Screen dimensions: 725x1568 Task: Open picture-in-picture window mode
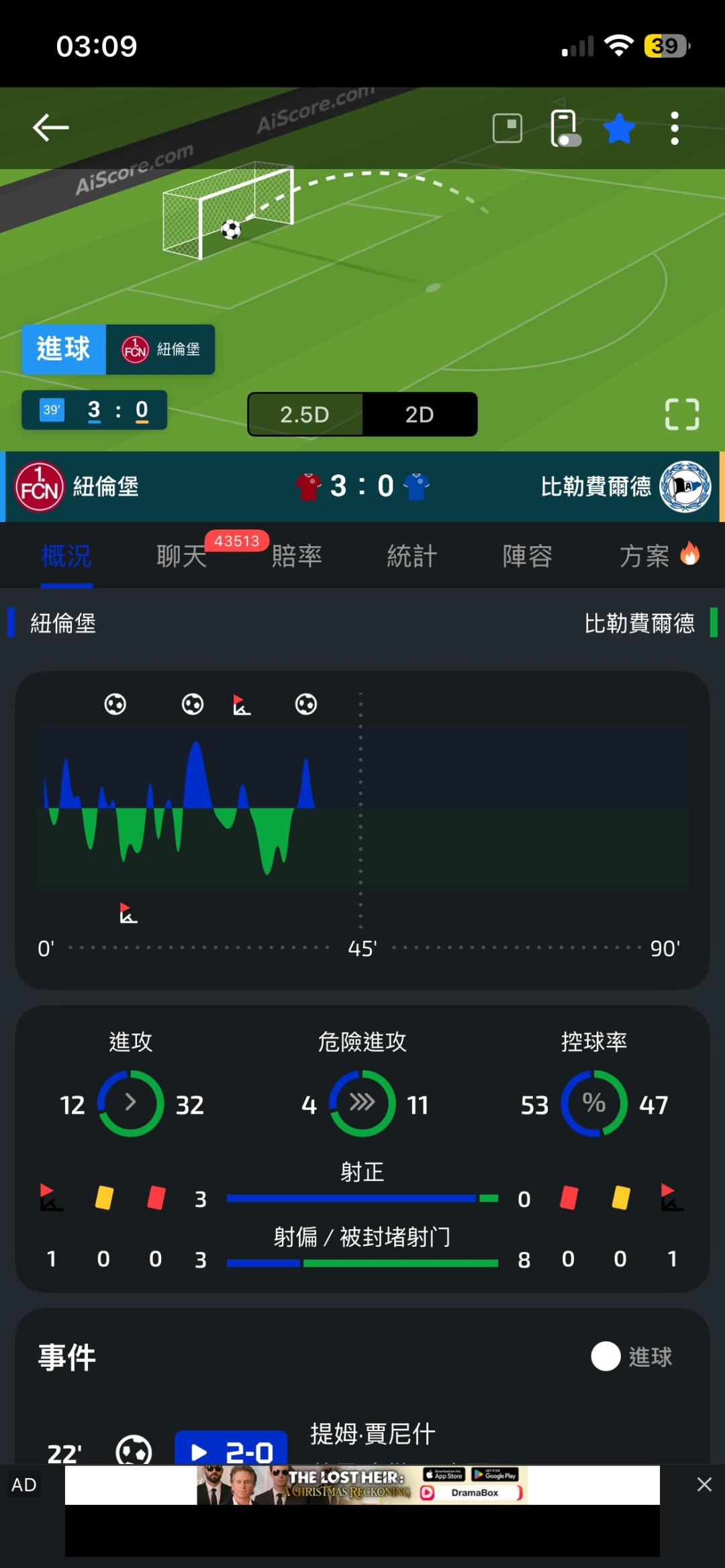tap(507, 127)
